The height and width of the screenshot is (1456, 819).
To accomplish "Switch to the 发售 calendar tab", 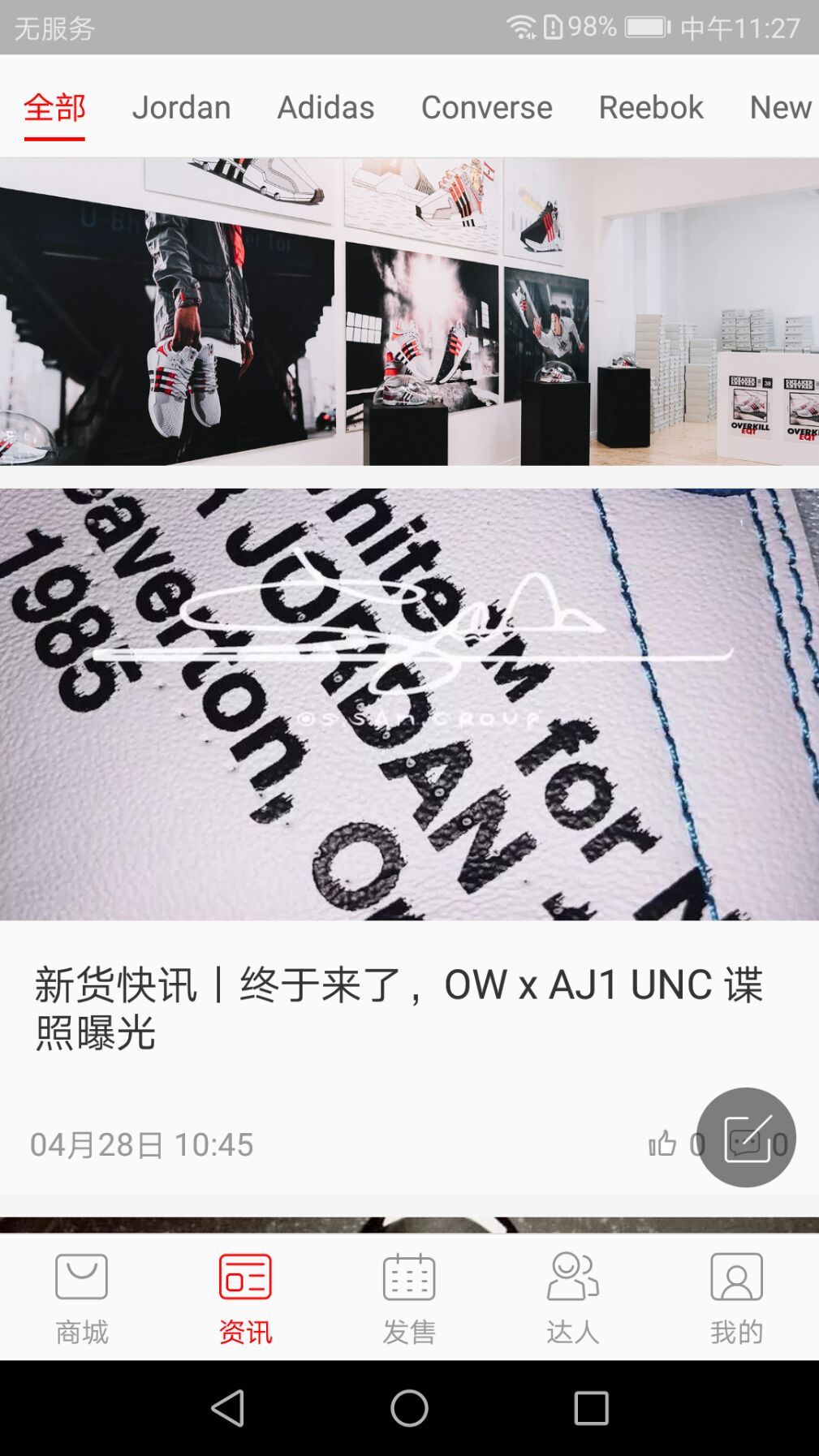I will point(409,1297).
